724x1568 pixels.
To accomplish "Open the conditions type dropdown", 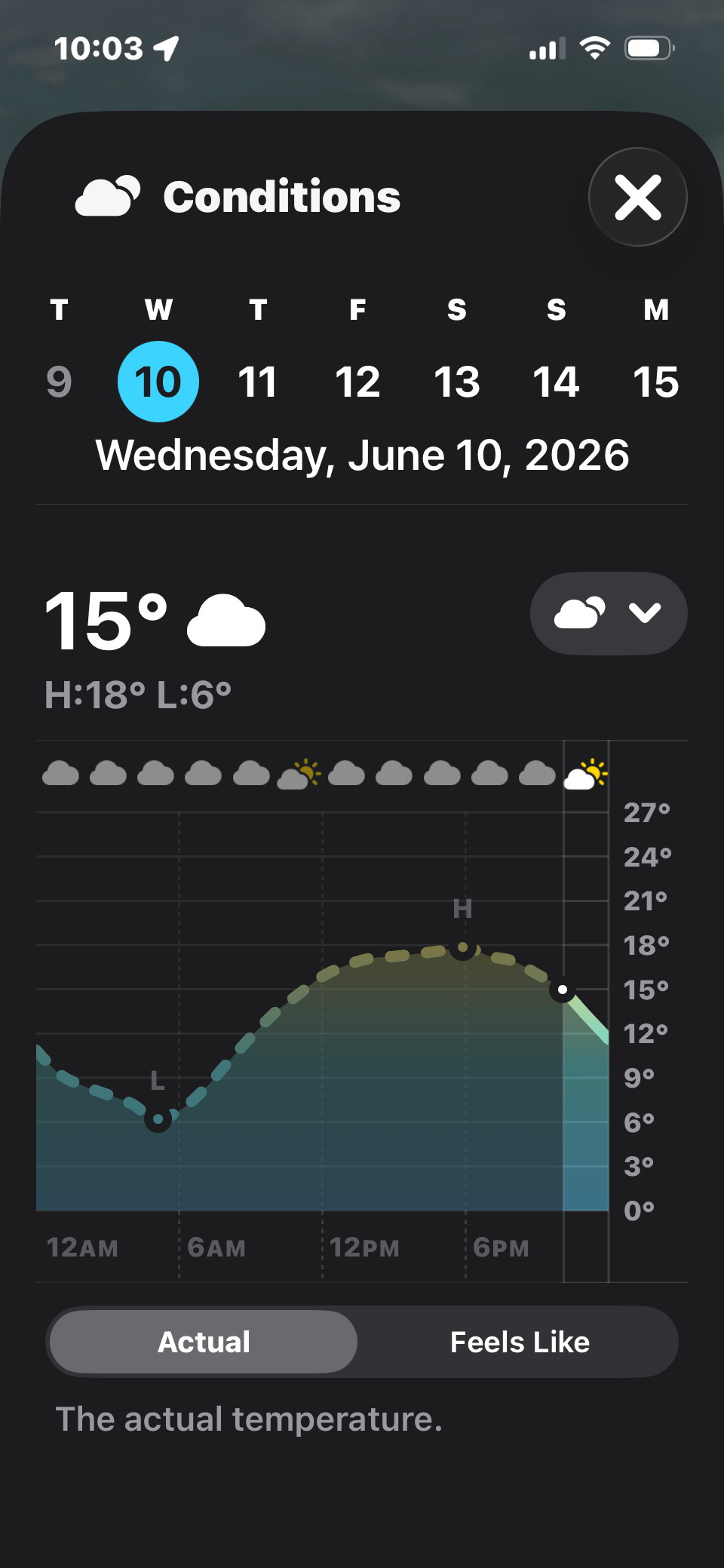I will coord(609,613).
